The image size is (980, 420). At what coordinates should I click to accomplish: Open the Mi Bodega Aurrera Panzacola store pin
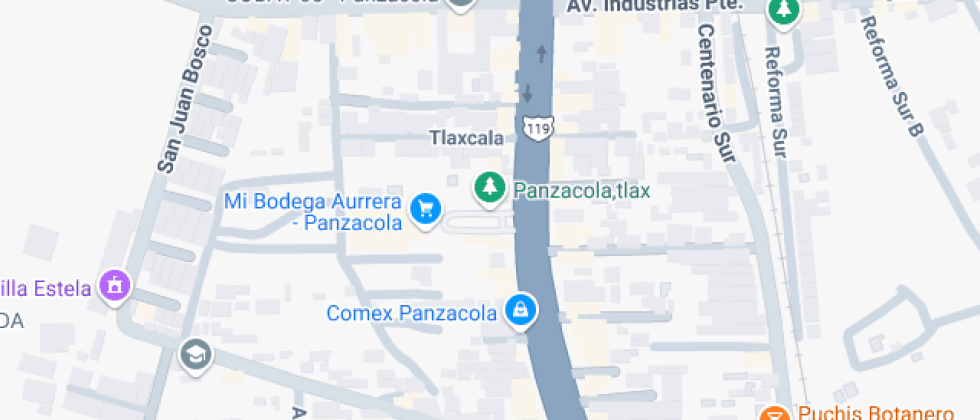click(426, 209)
